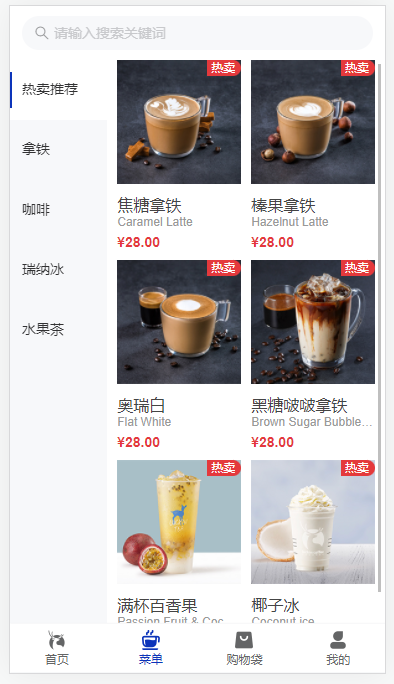
Task: Open the 黑糖啵啵拿铁 product card
Action: pyautogui.click(x=313, y=355)
